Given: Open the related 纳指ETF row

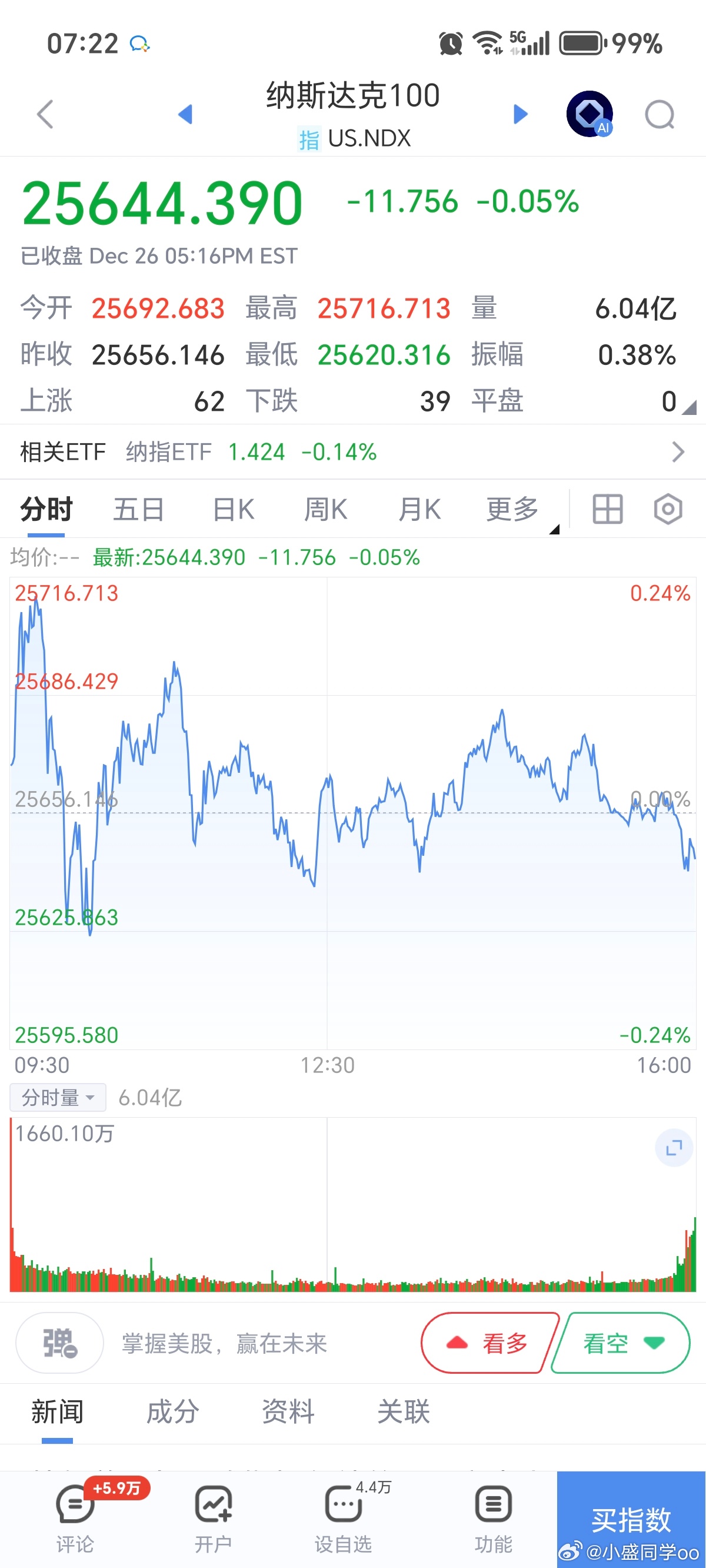Looking at the screenshot, I should pyautogui.click(x=353, y=451).
